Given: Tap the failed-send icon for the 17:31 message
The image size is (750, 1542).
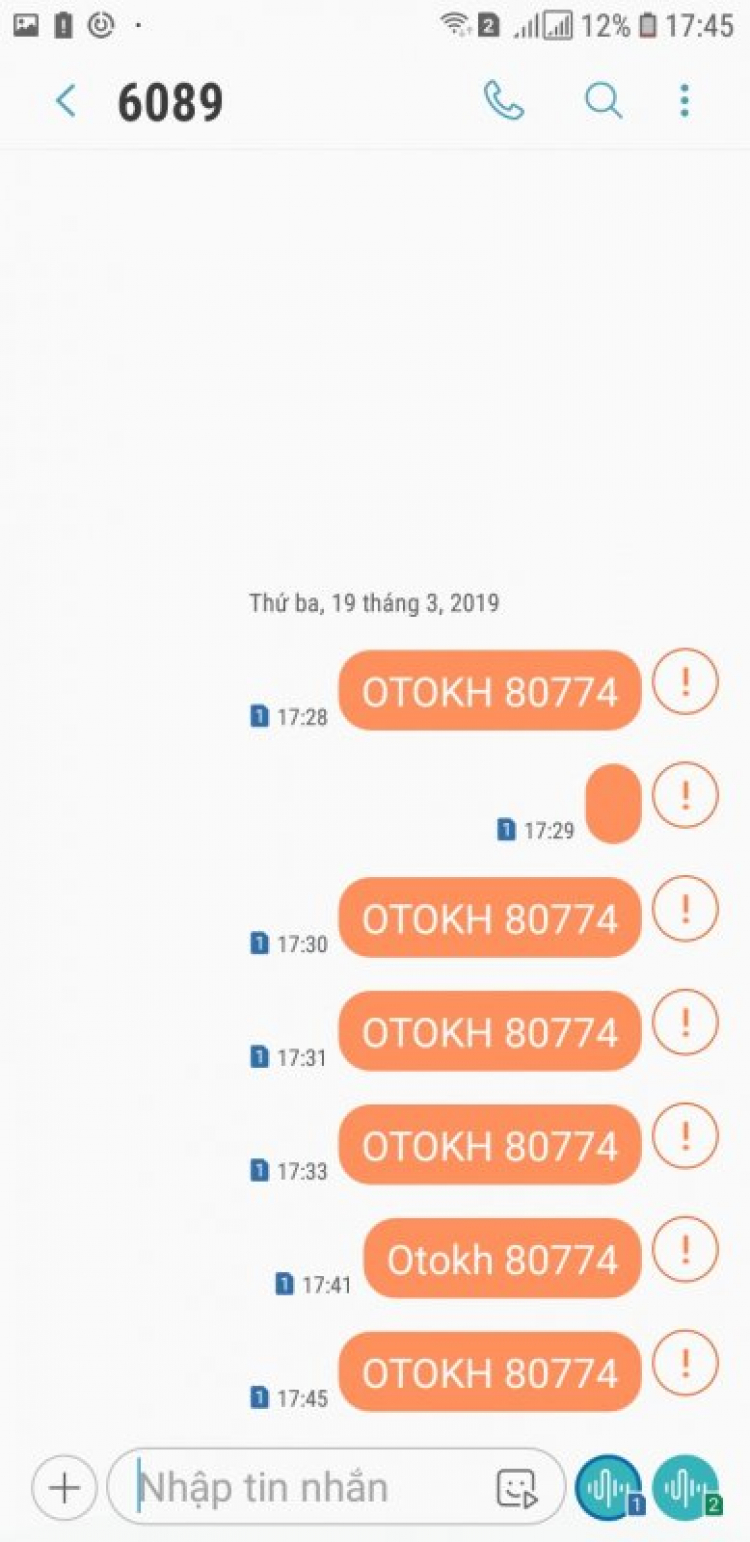Looking at the screenshot, I should (x=685, y=1022).
